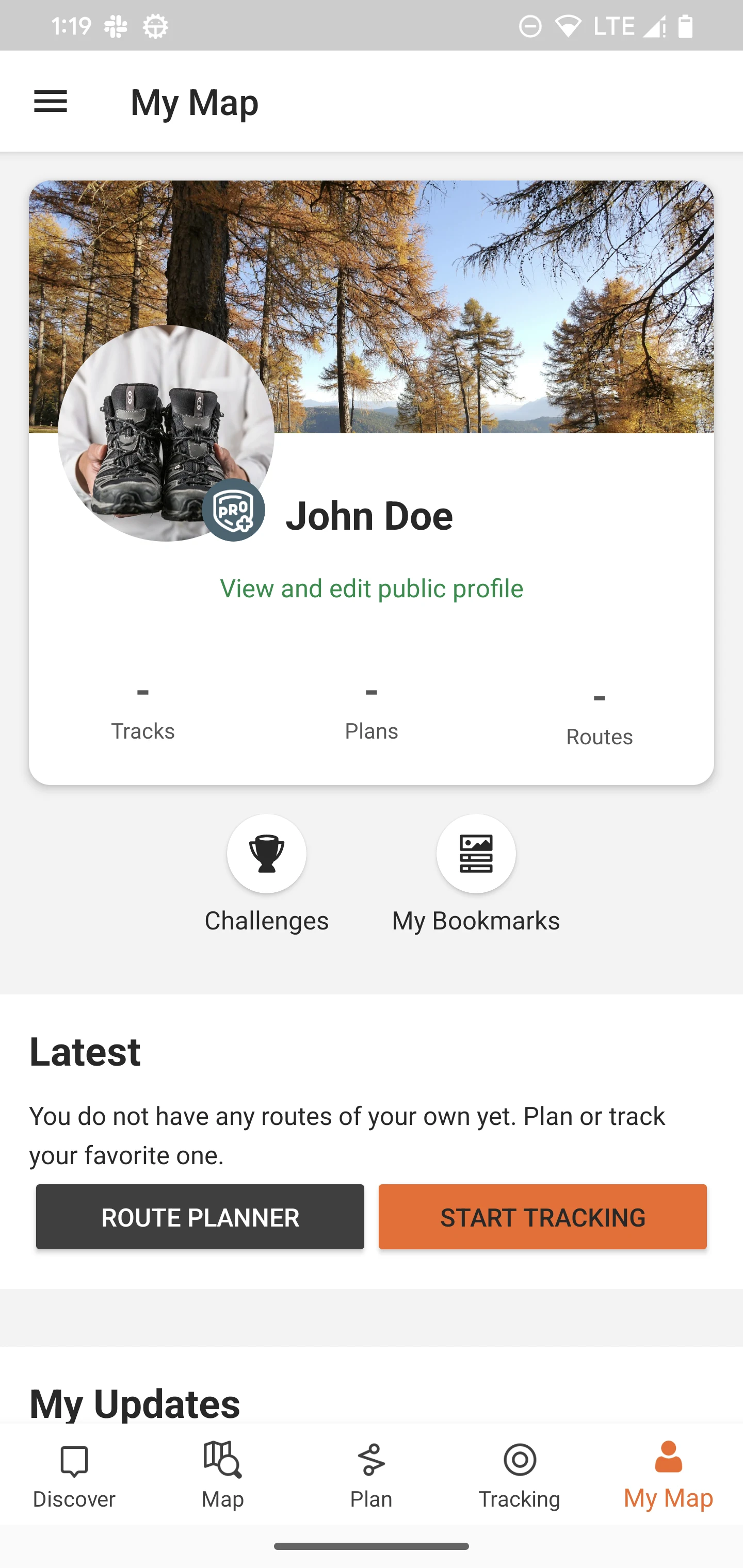Screen dimensions: 743x1568
Task: Start tracking a new route
Action: pyautogui.click(x=543, y=1217)
